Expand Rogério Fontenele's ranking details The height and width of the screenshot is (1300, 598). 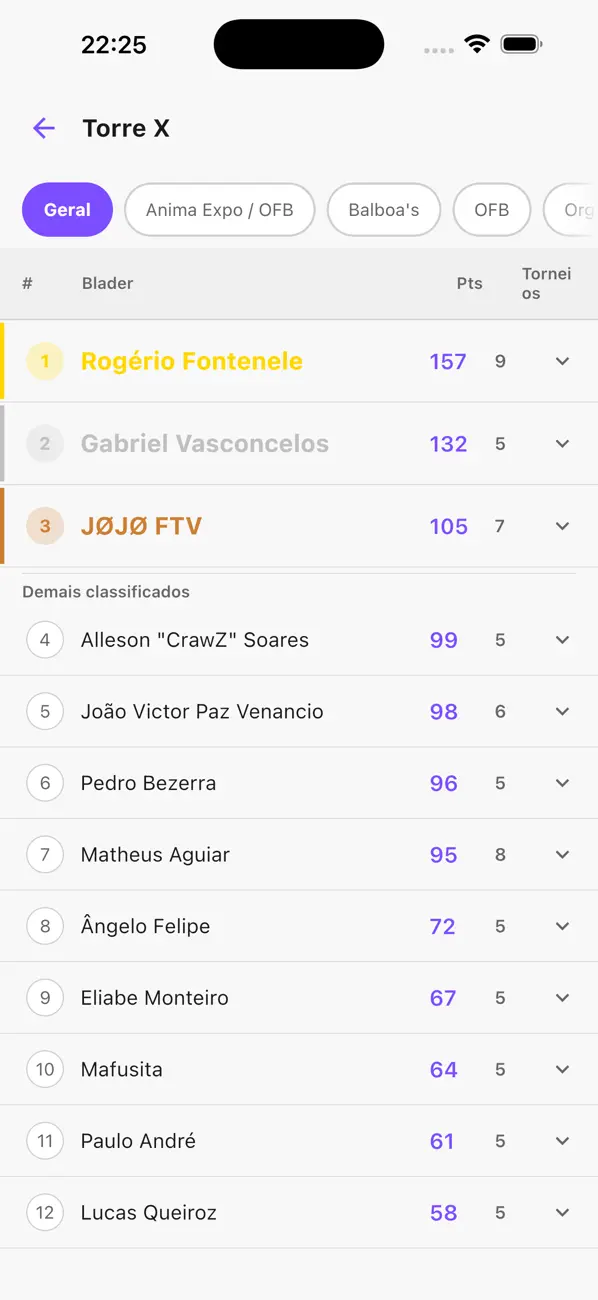[562, 362]
